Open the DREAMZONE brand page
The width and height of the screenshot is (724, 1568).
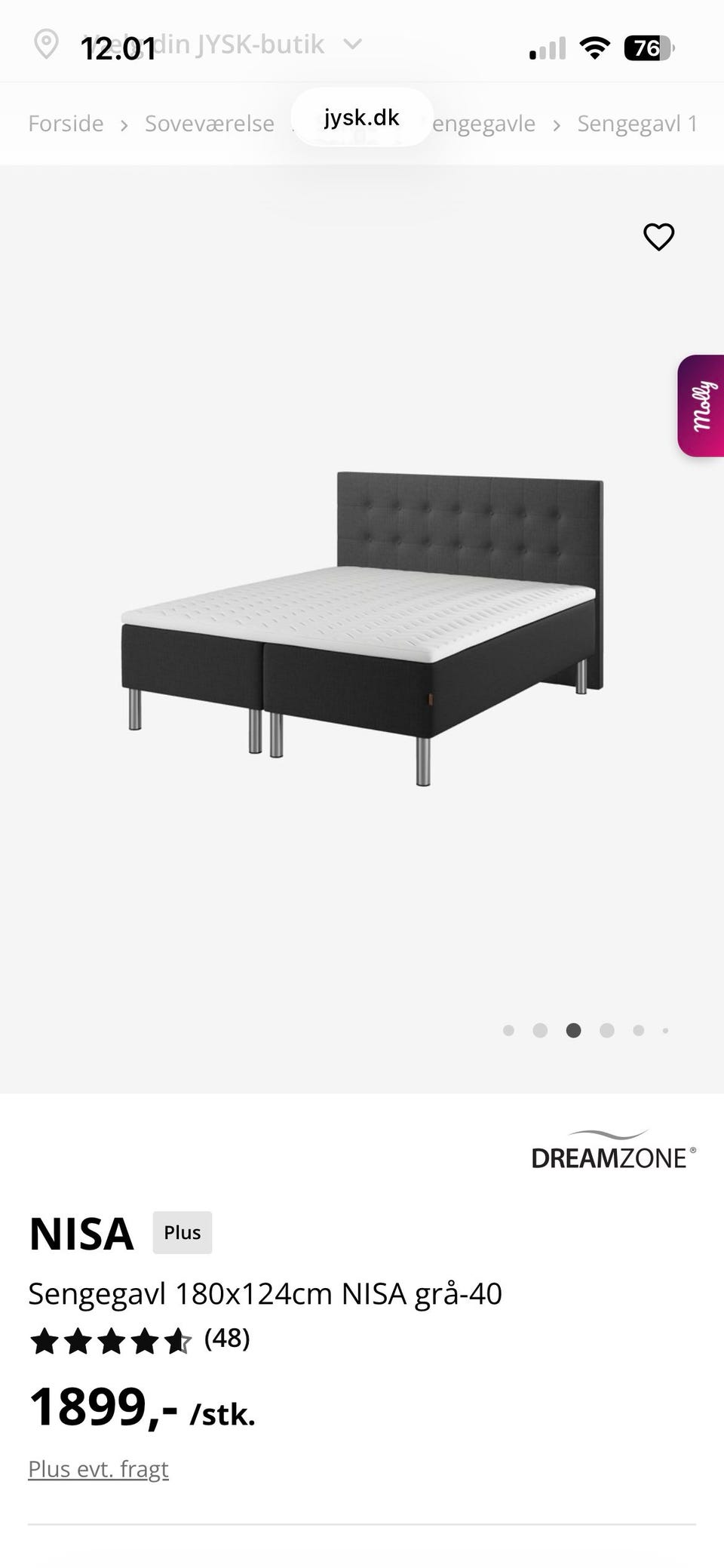point(613,1151)
